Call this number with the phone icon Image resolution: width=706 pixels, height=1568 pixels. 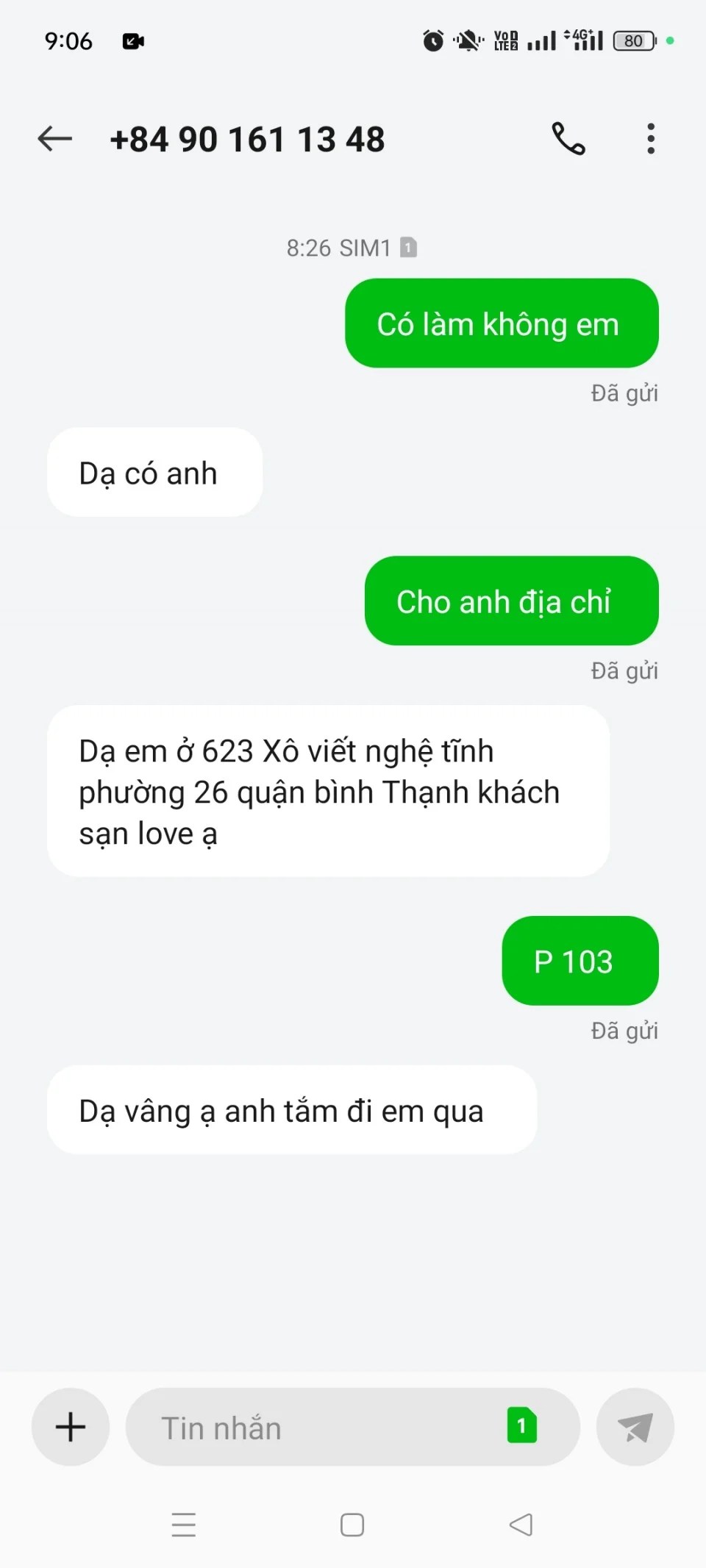568,138
